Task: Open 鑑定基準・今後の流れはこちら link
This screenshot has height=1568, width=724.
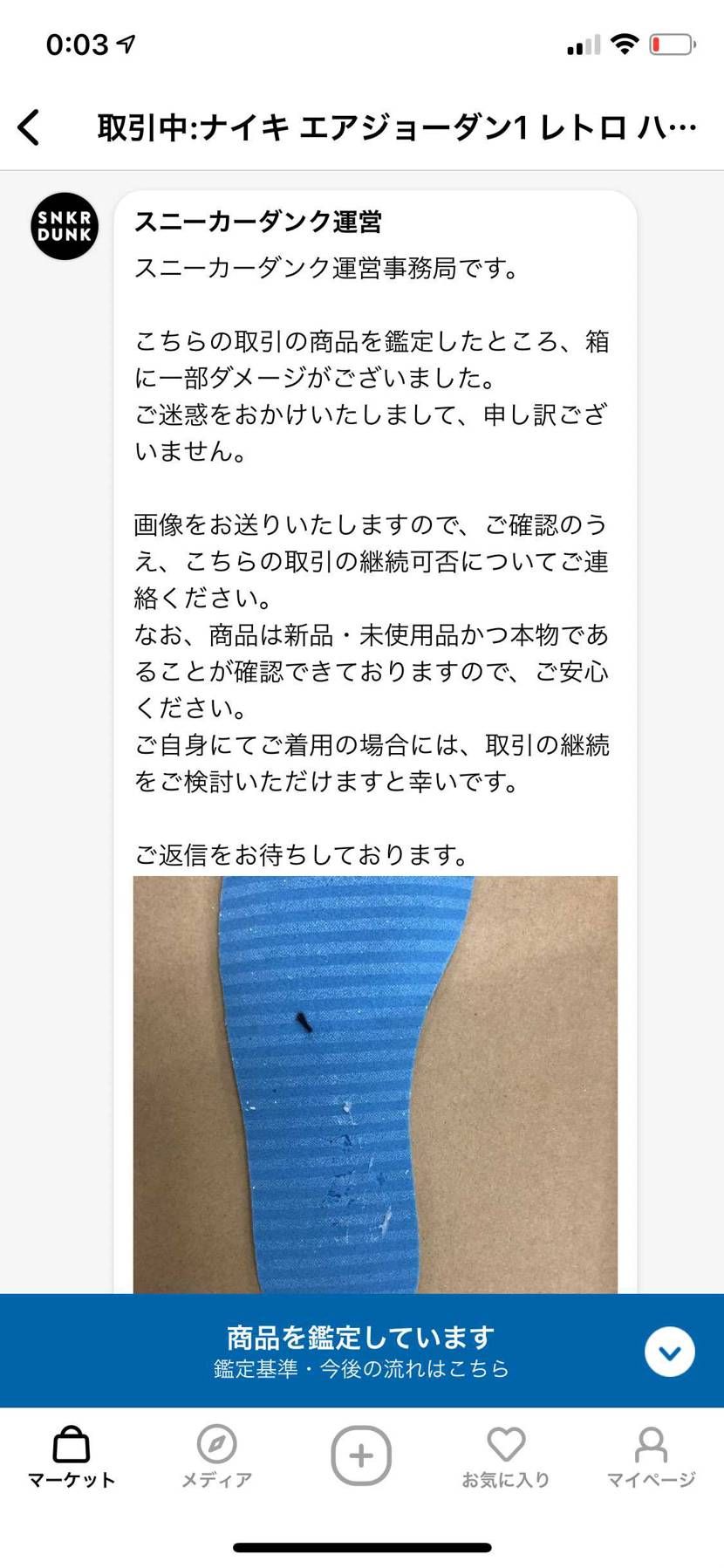Action: [361, 1370]
